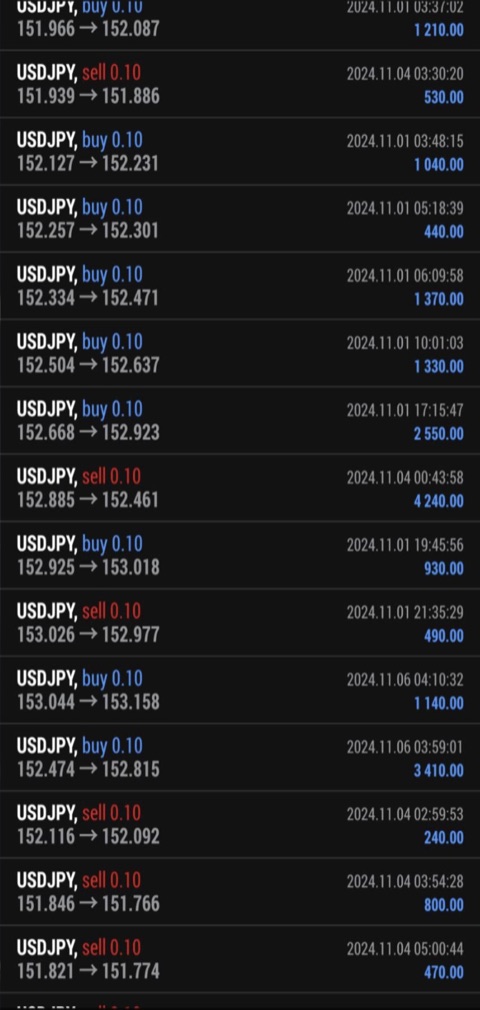Viewport: 480px width, 1010px height.
Task: Expand the USDJPY sell trade opened at 151.939
Action: click(x=240, y=84)
